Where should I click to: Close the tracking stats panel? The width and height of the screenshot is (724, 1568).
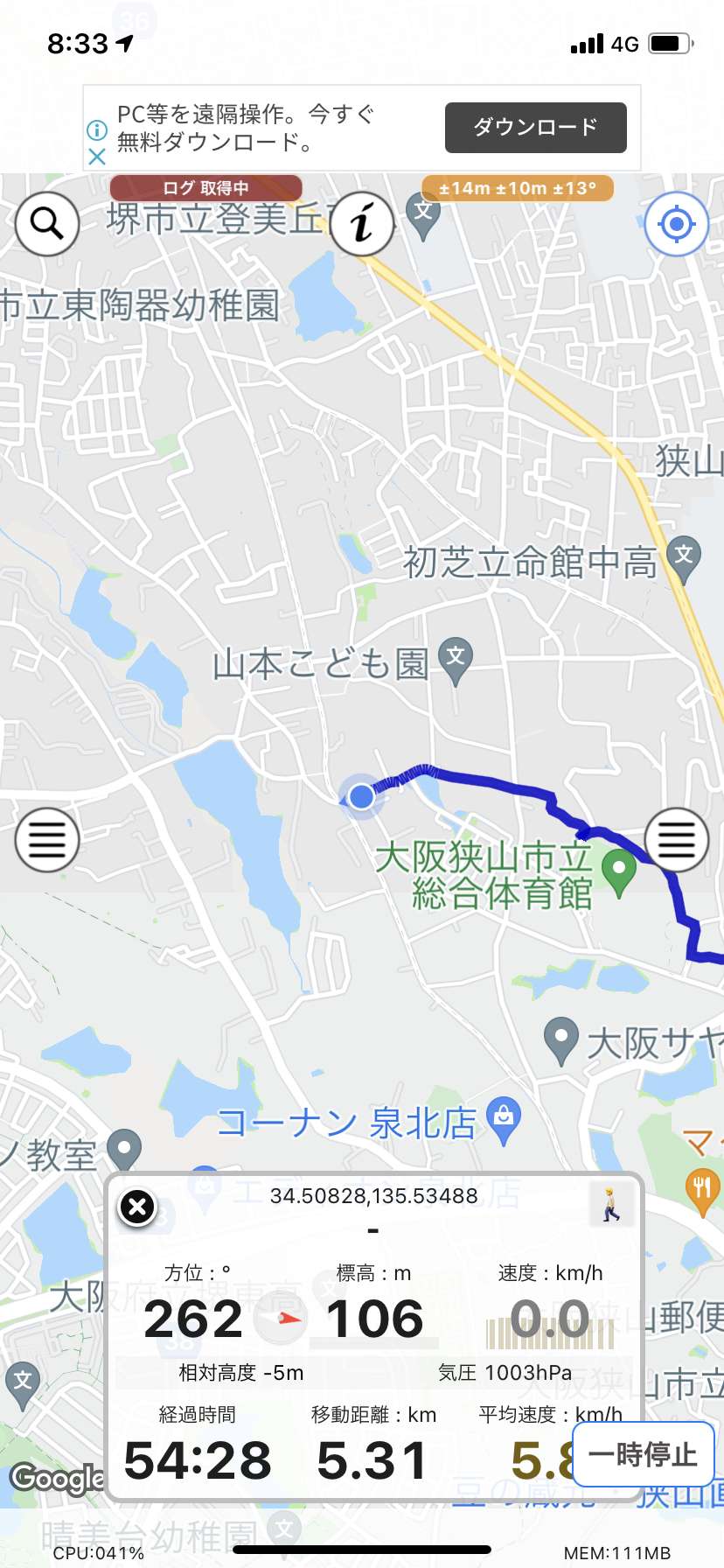(x=137, y=1207)
